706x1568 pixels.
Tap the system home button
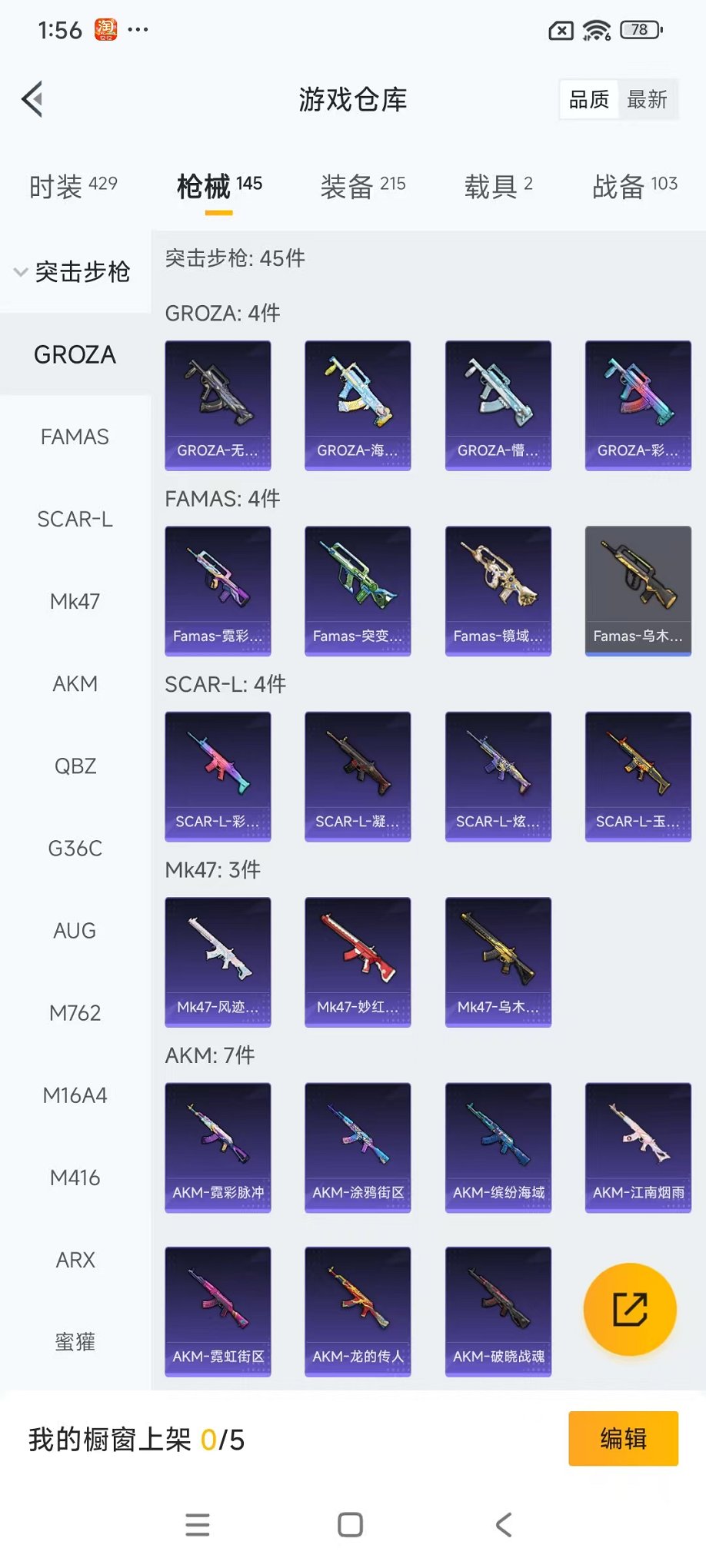(351, 1524)
